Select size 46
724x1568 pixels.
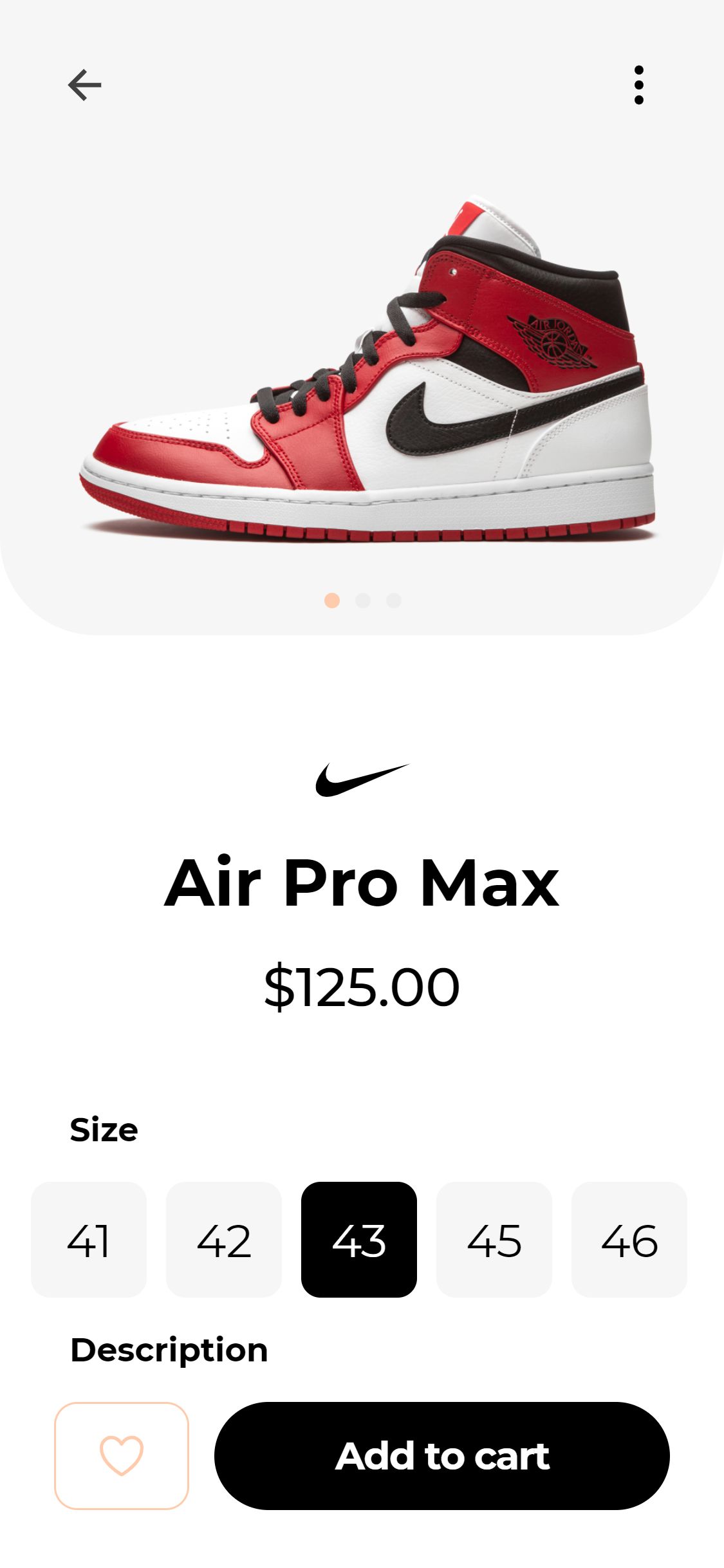point(629,1240)
